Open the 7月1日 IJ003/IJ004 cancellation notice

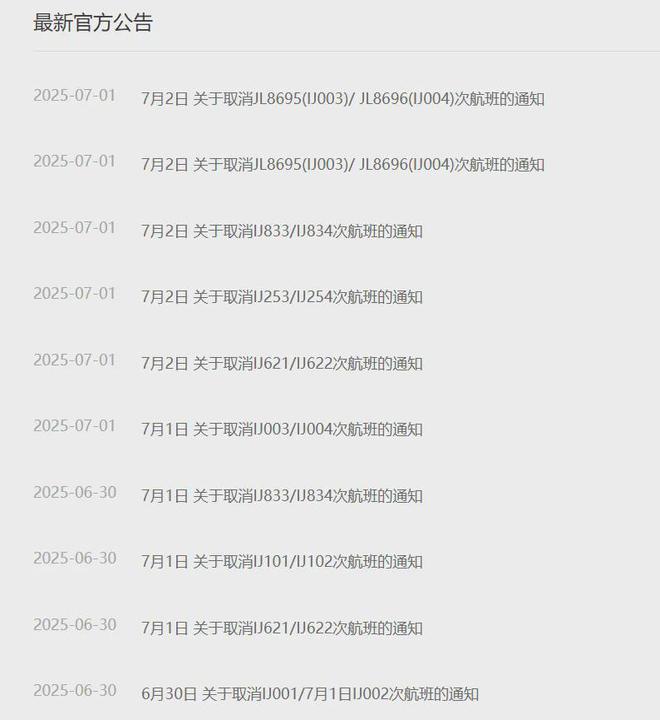[x=282, y=429]
